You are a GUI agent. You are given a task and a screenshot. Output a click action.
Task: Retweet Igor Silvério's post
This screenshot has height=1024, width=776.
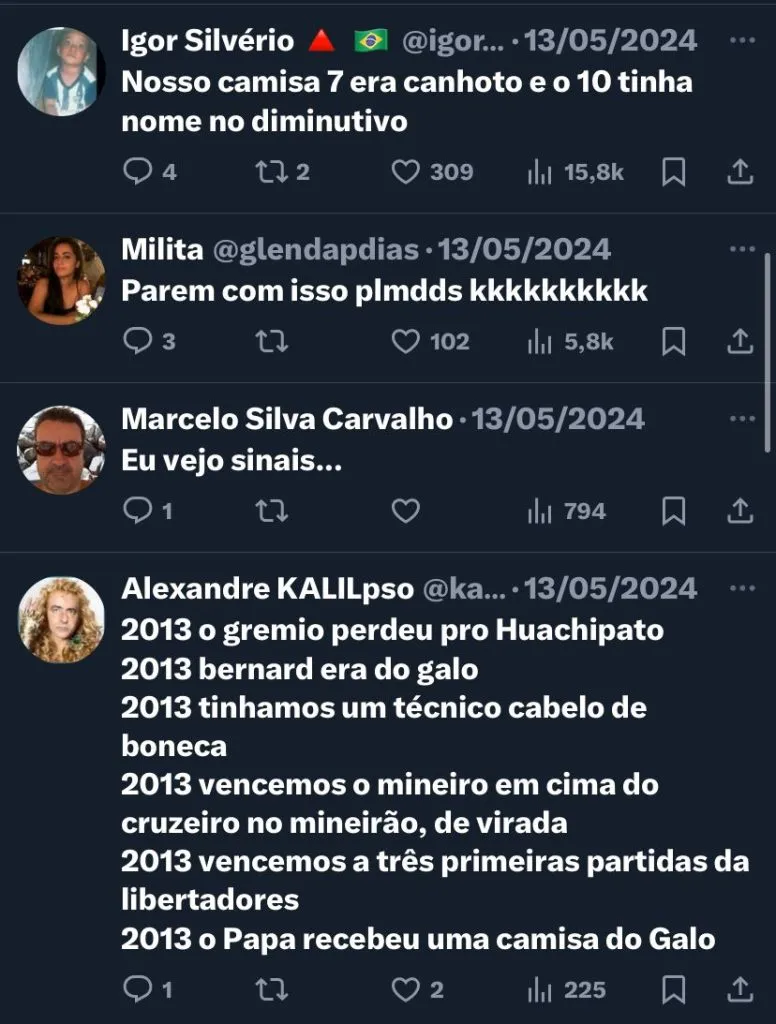pyautogui.click(x=272, y=172)
